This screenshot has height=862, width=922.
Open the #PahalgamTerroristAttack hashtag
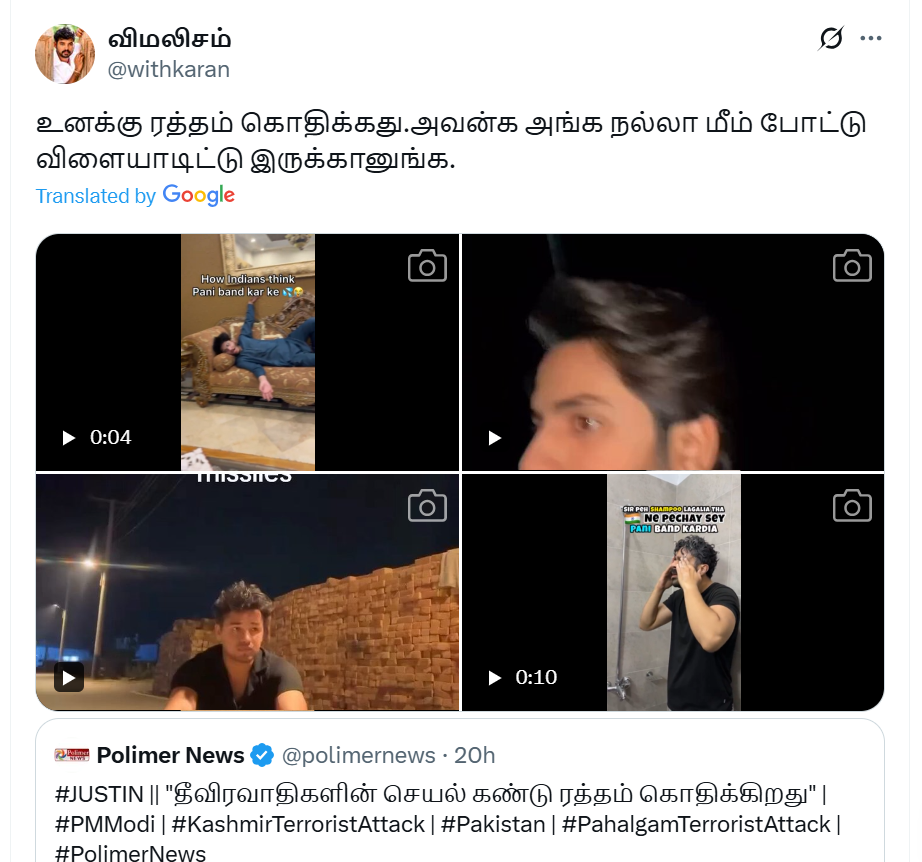696,825
